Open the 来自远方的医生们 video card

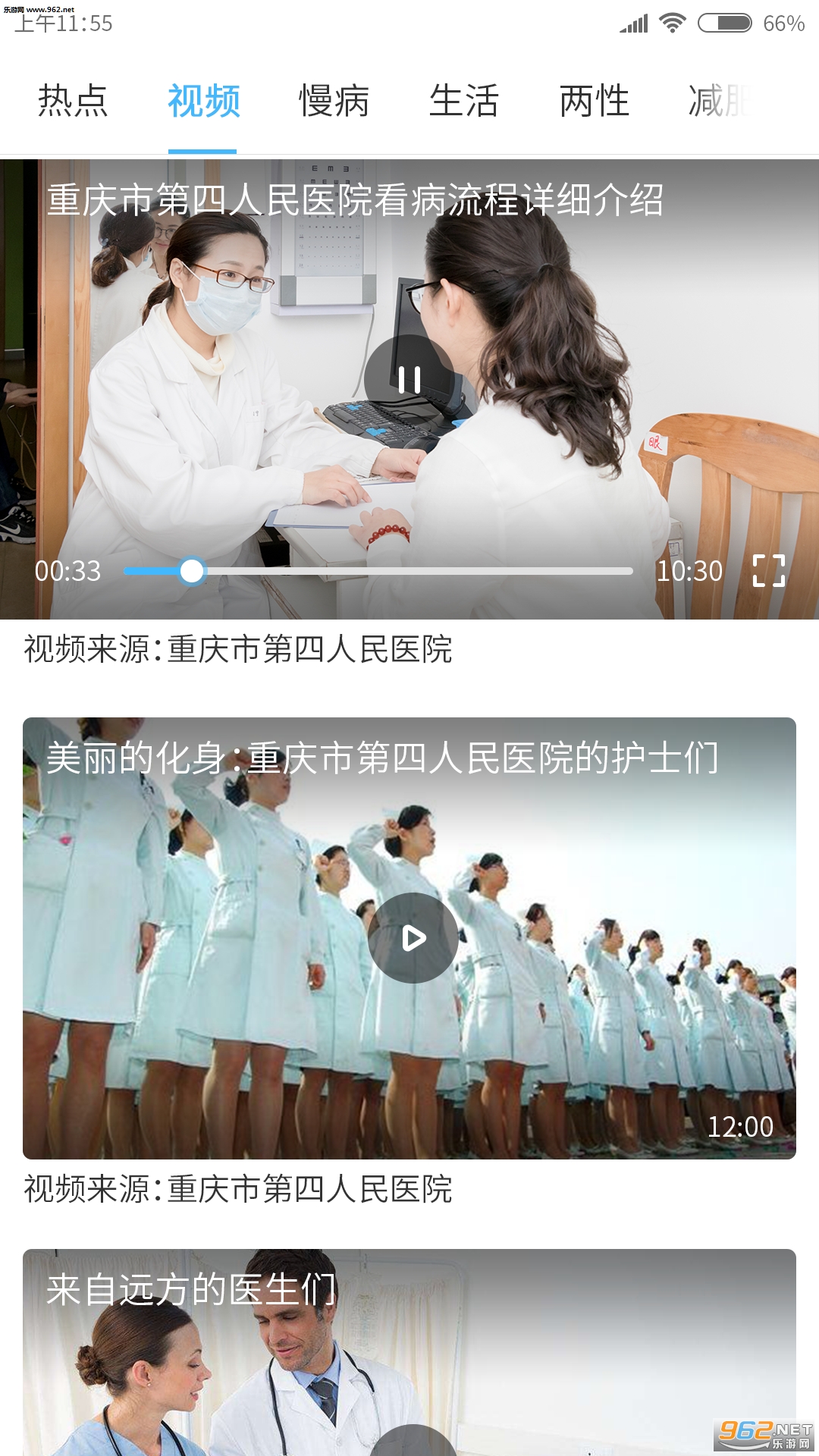tap(409, 1357)
